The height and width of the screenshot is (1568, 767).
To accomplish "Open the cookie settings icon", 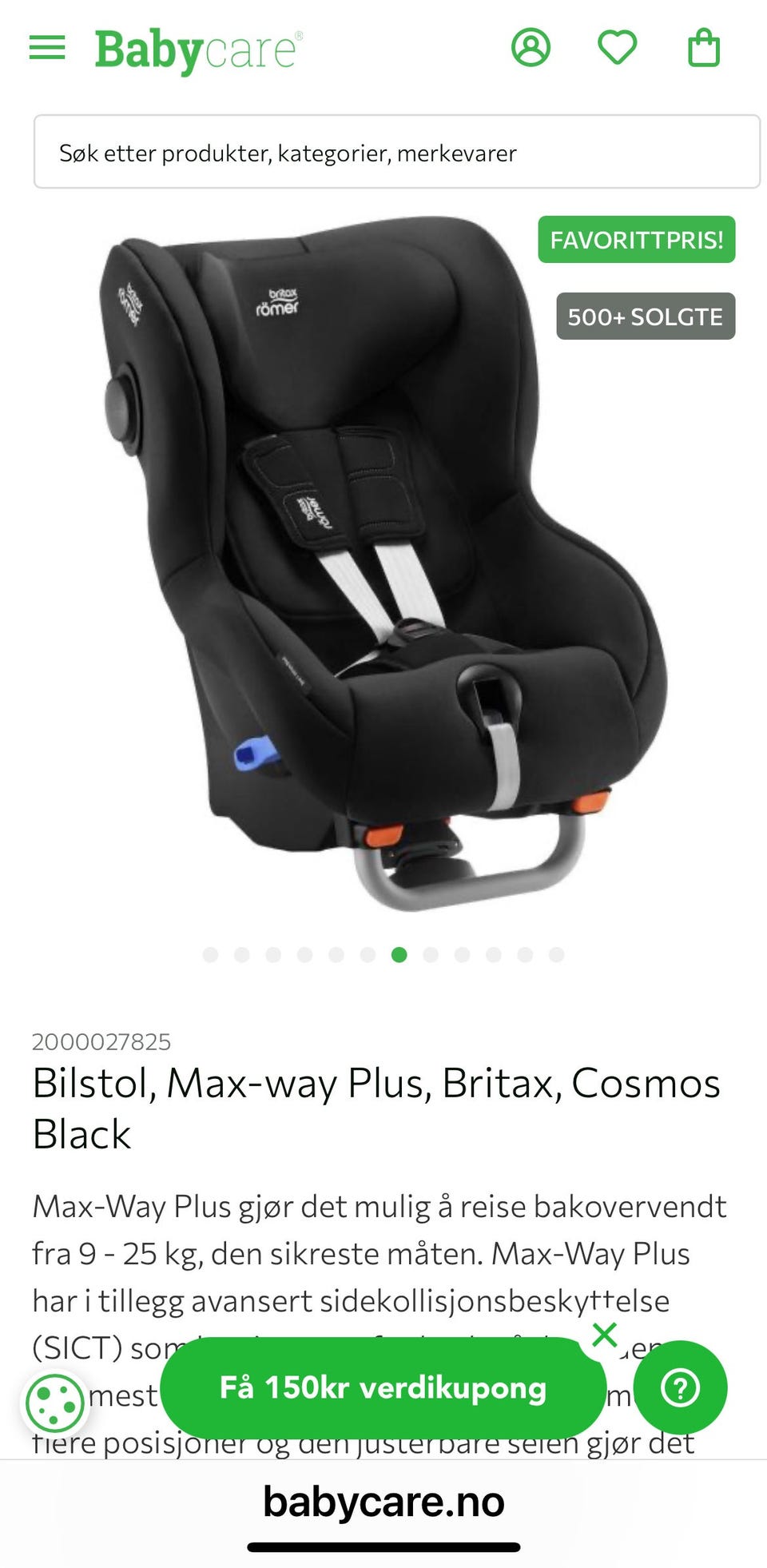I will click(54, 1403).
